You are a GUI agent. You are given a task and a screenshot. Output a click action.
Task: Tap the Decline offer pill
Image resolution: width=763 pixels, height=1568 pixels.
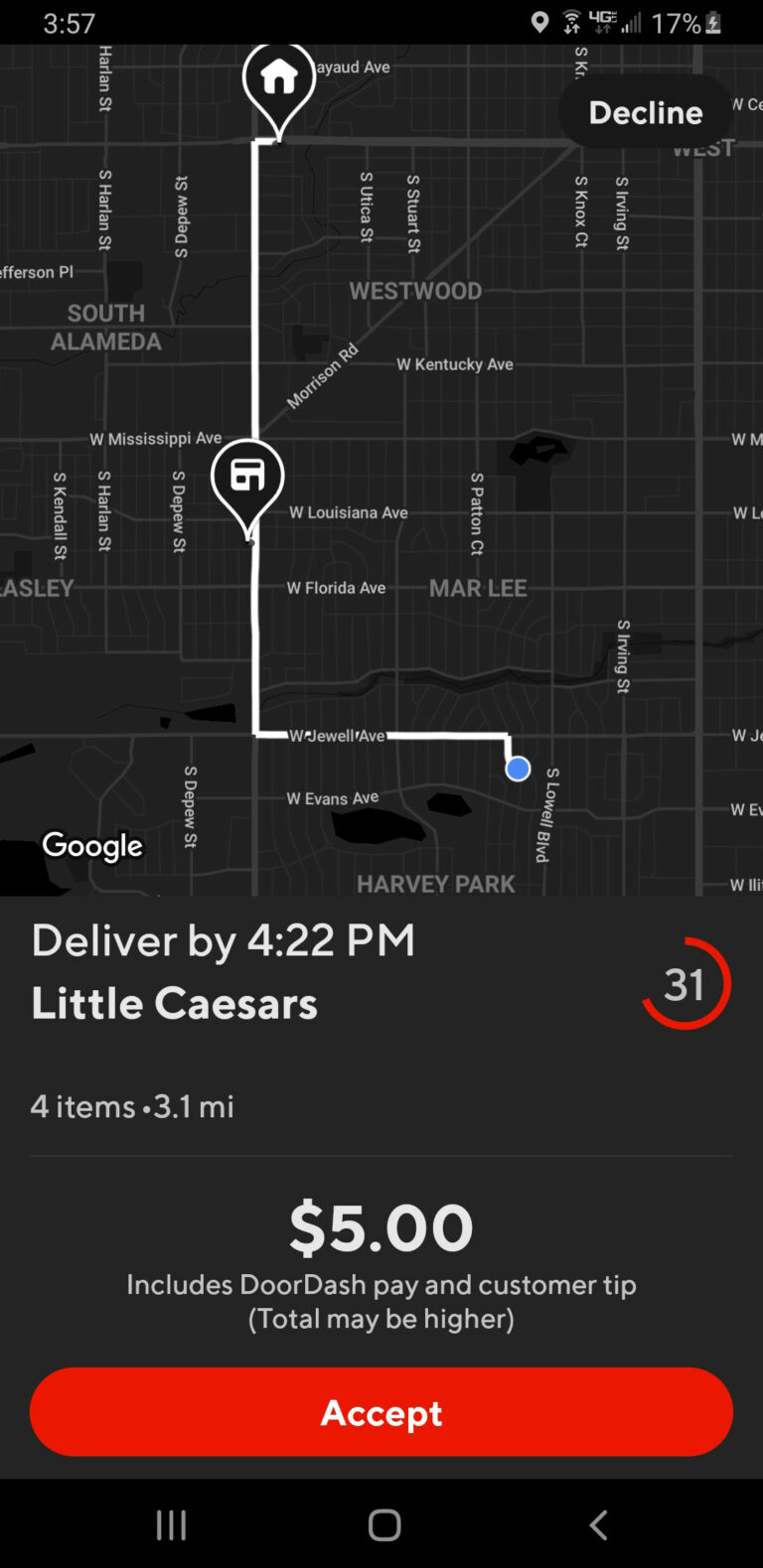(x=645, y=112)
